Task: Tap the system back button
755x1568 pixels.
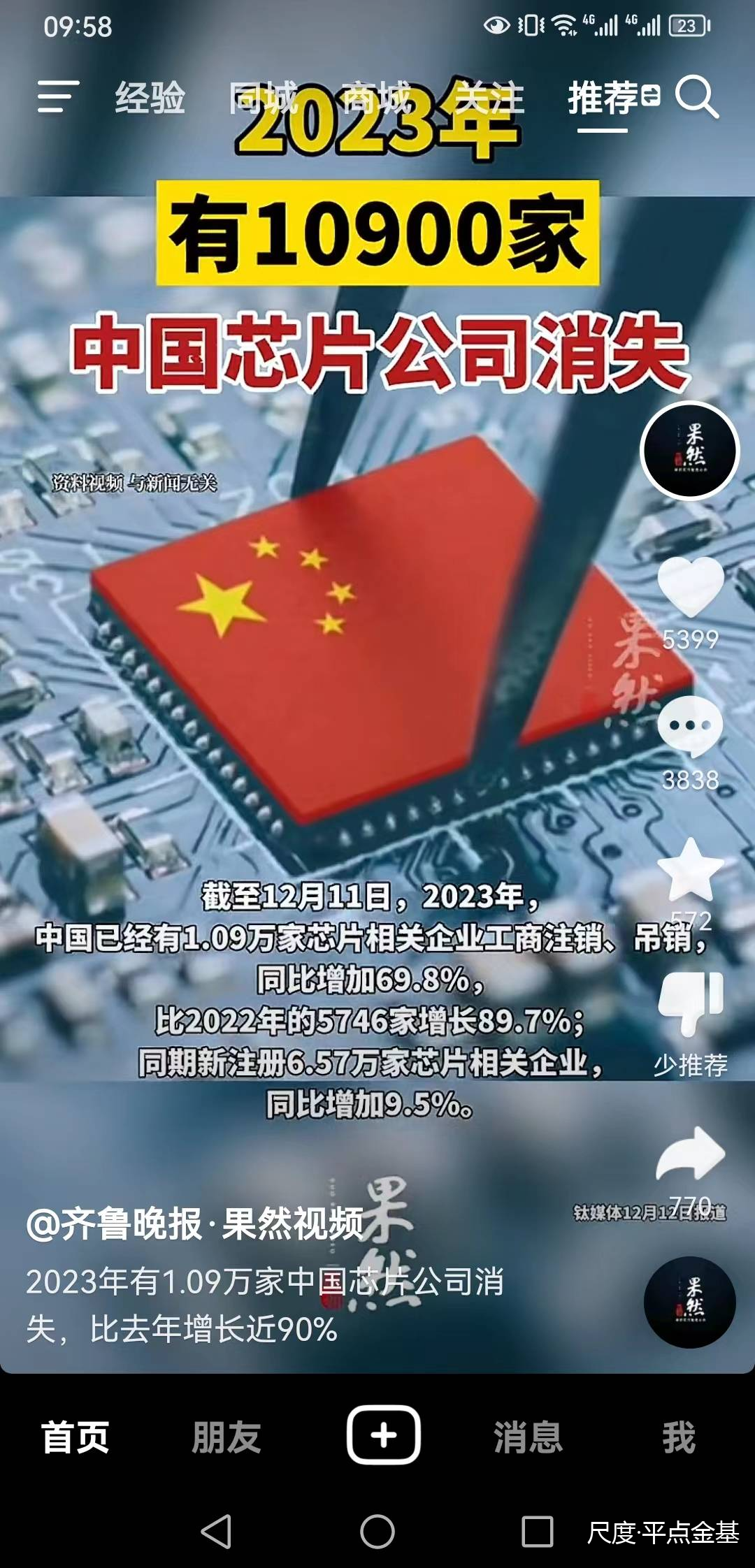Action: pyautogui.click(x=216, y=1532)
